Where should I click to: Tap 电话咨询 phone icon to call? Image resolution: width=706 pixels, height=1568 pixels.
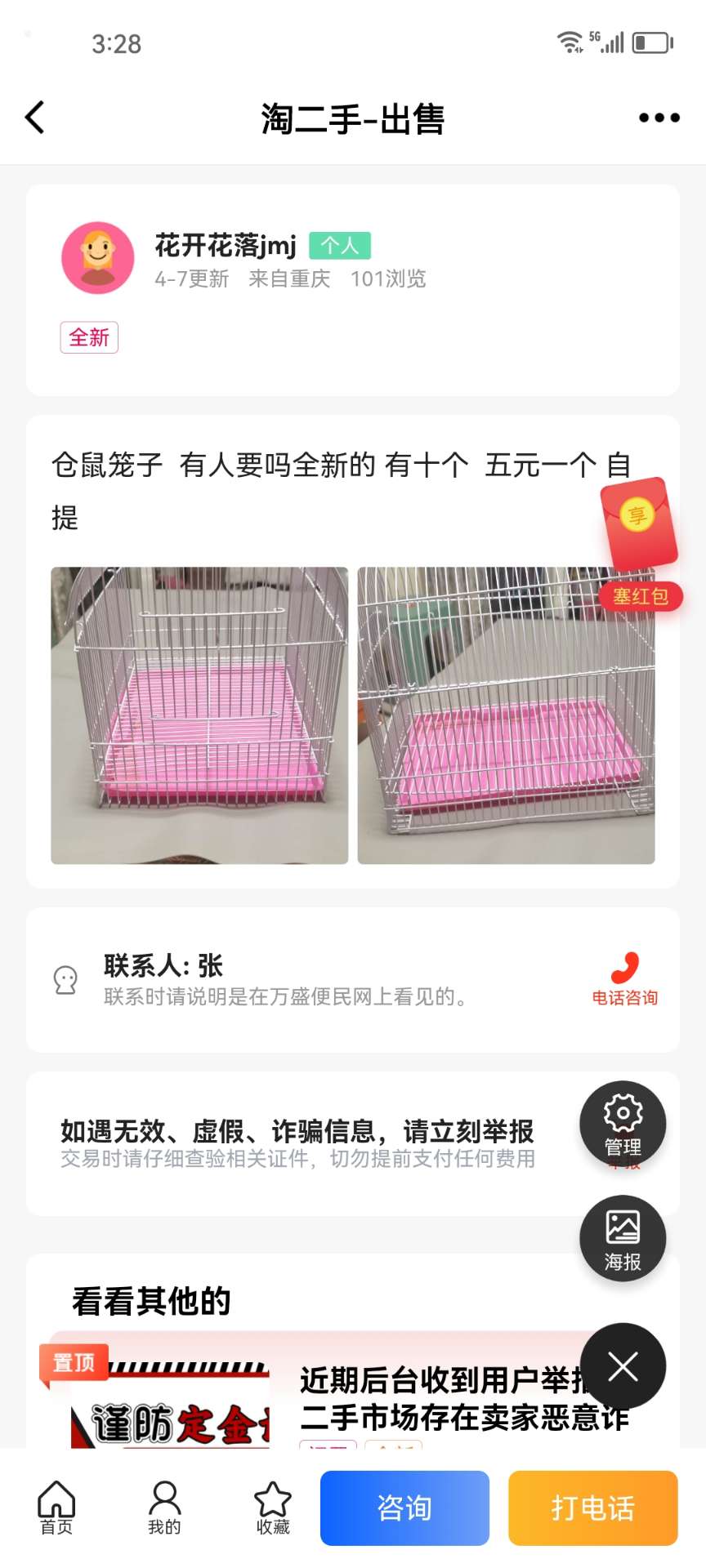coord(625,978)
